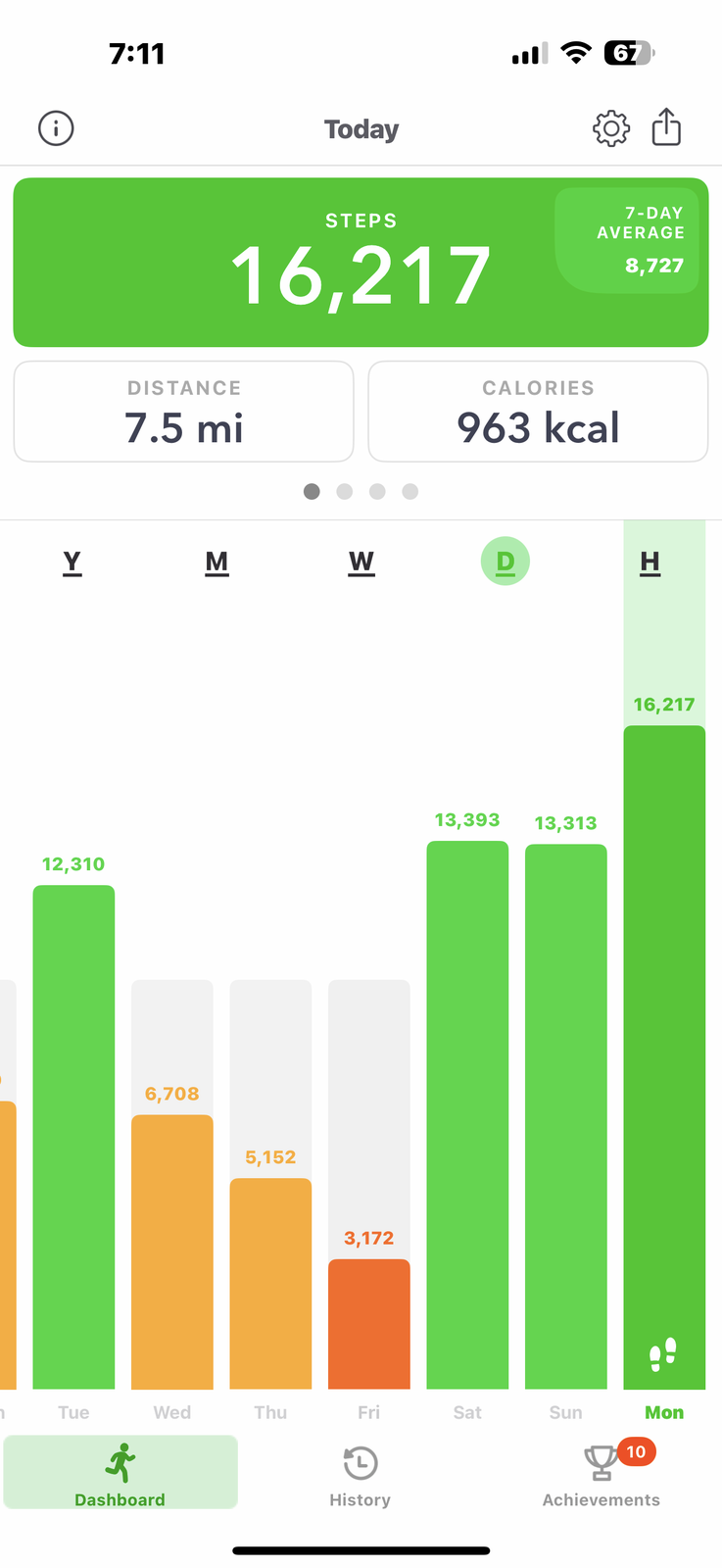Screen dimensions: 722x1568
Task: Select Tuesday's 12,310 steps bar
Action: pyautogui.click(x=73, y=1137)
